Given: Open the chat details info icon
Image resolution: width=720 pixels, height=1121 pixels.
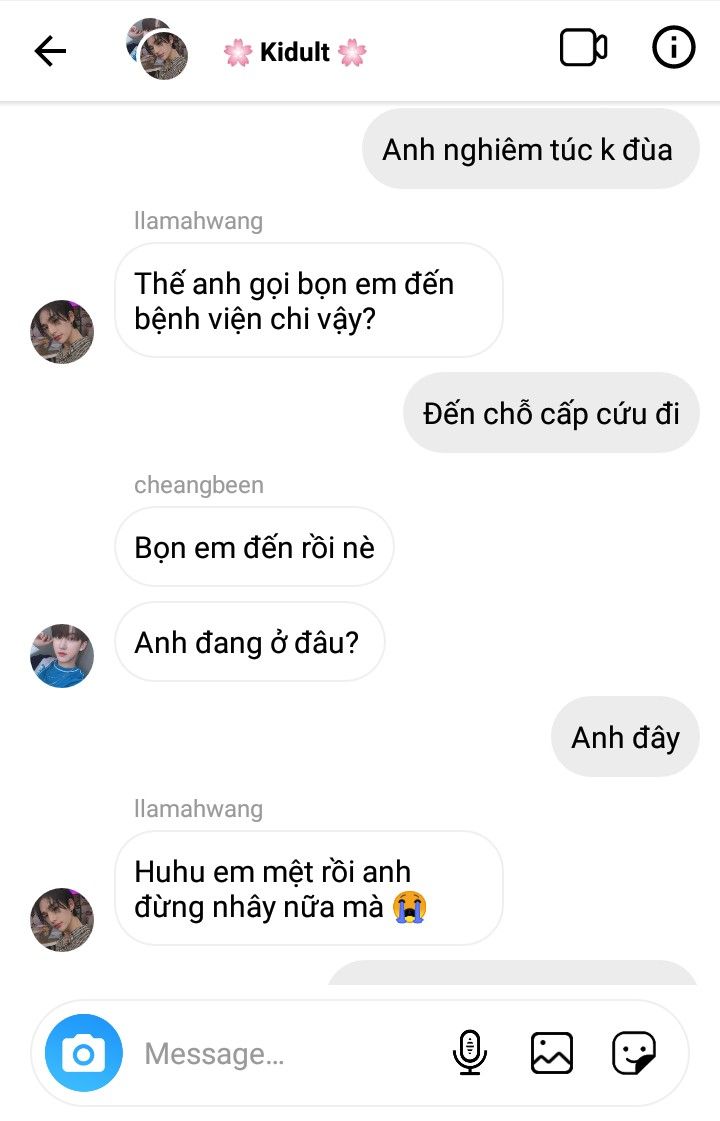Looking at the screenshot, I should pos(673,49).
